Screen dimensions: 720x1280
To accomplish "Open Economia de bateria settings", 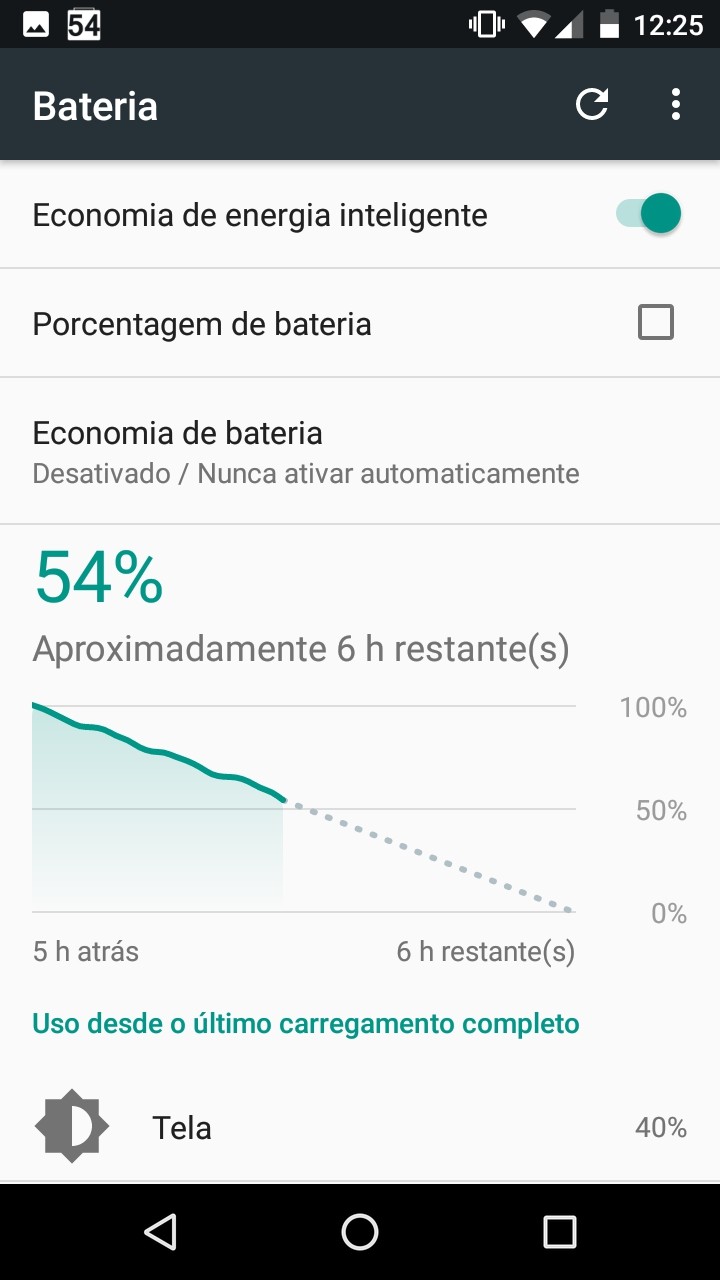I will [360, 451].
